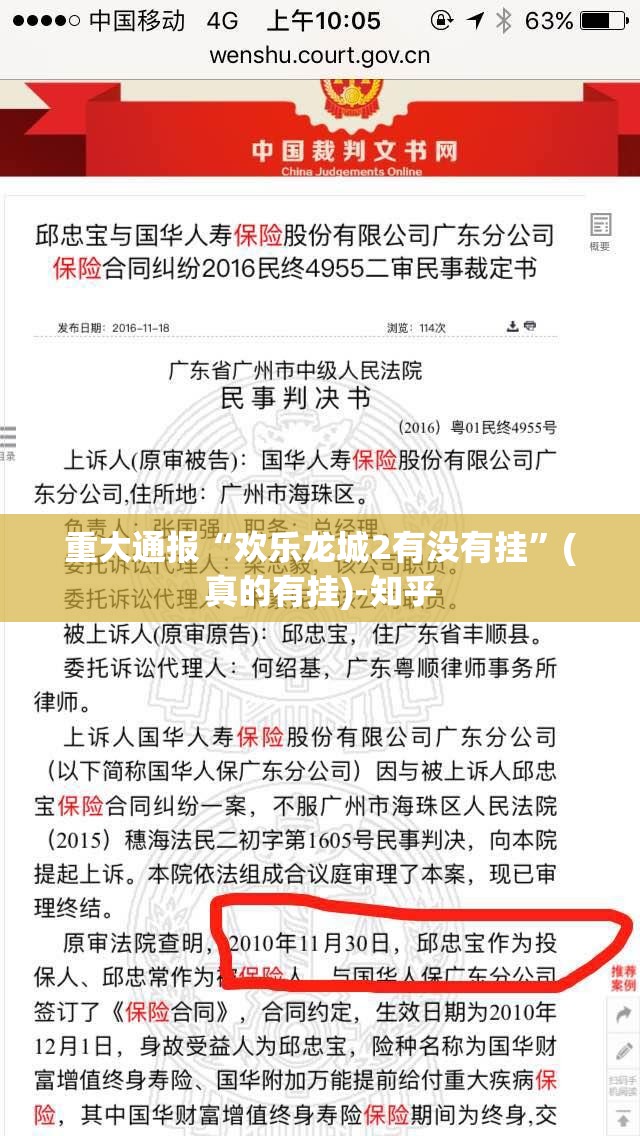This screenshot has width=640, height=1136.
Task: Open the 目录 table of contents
Action: pyautogui.click(x=7, y=443)
